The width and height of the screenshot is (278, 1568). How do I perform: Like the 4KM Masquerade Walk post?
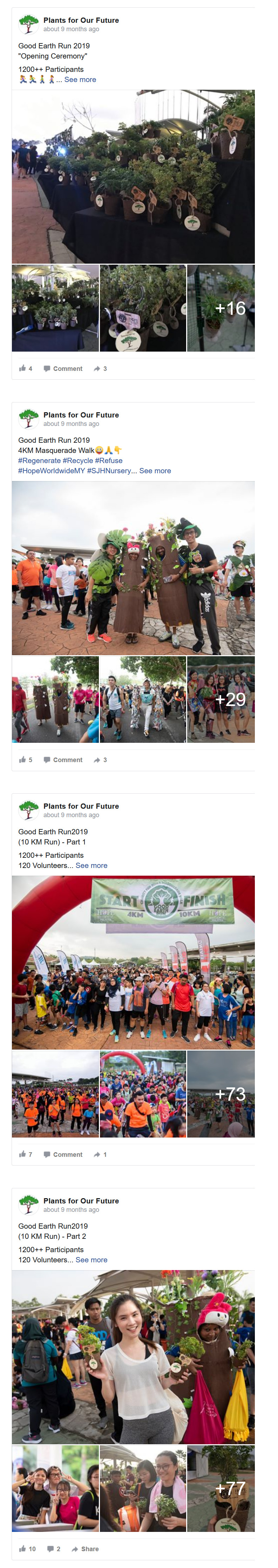click(26, 760)
